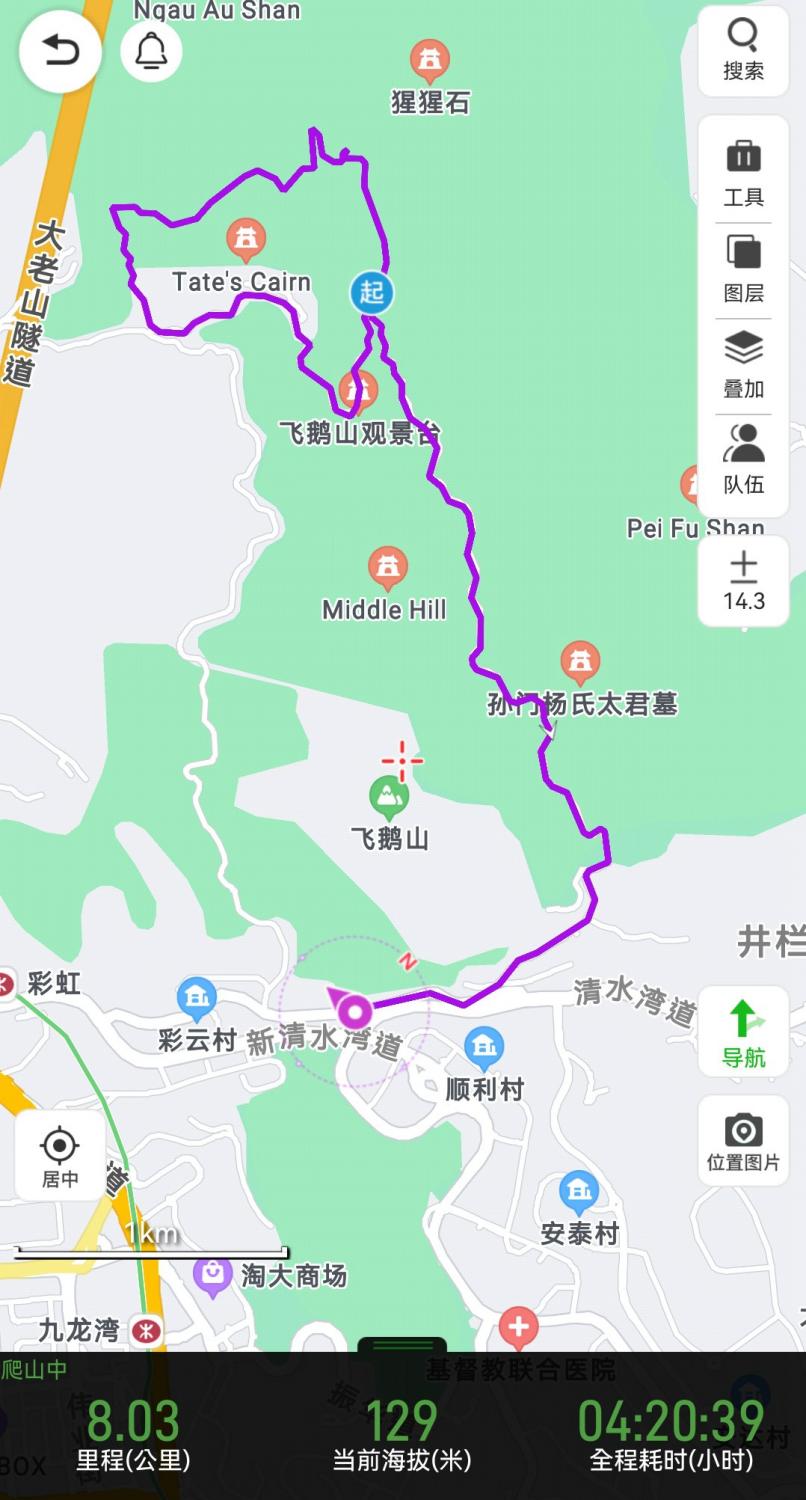This screenshot has width=806, height=1500.
Task: Select the 飞鹅山 mountain peak marker
Action: pyautogui.click(x=388, y=797)
